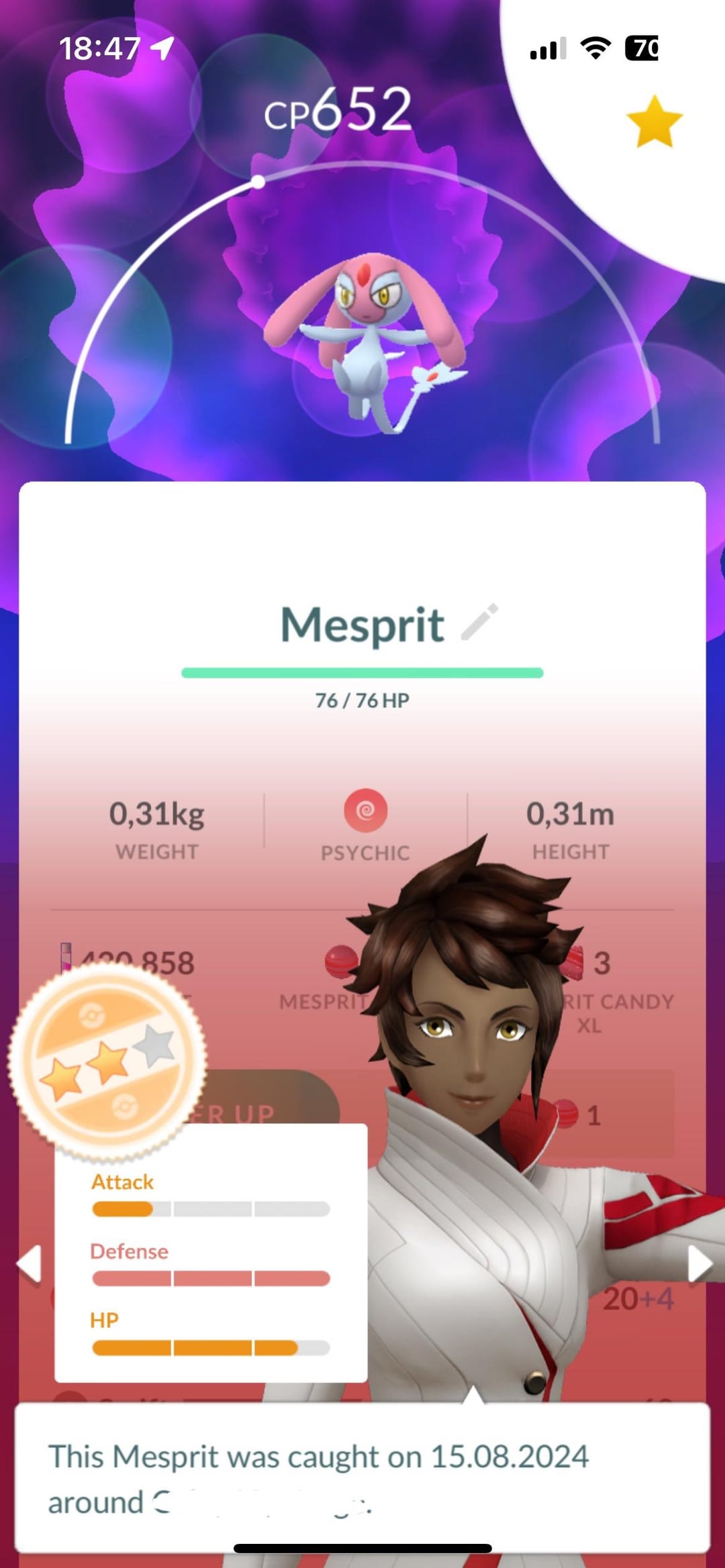725x1568 pixels.
Task: Tap the pencil to rename Mesprit
Action: [x=480, y=622]
